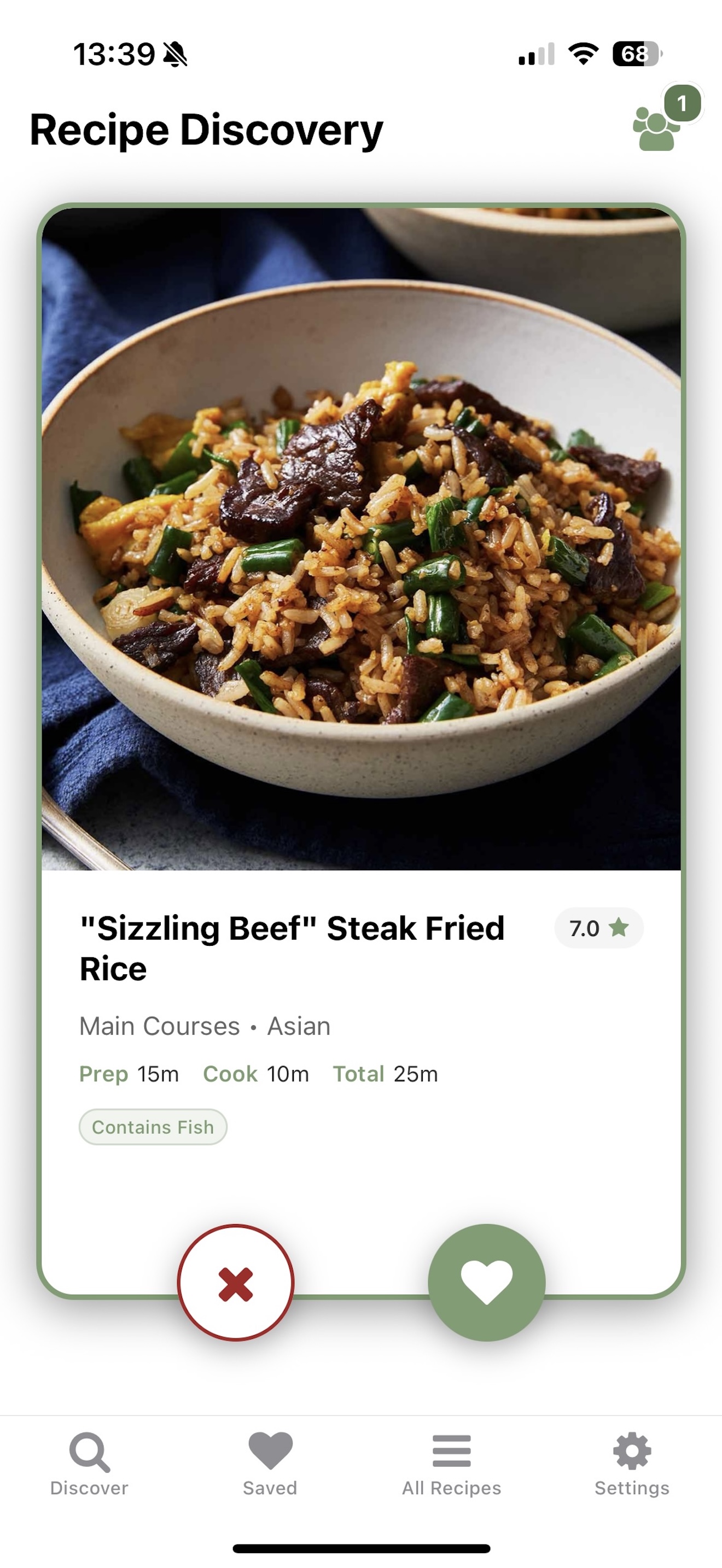
Task: Switch to the Saved tab
Action: click(x=270, y=1464)
